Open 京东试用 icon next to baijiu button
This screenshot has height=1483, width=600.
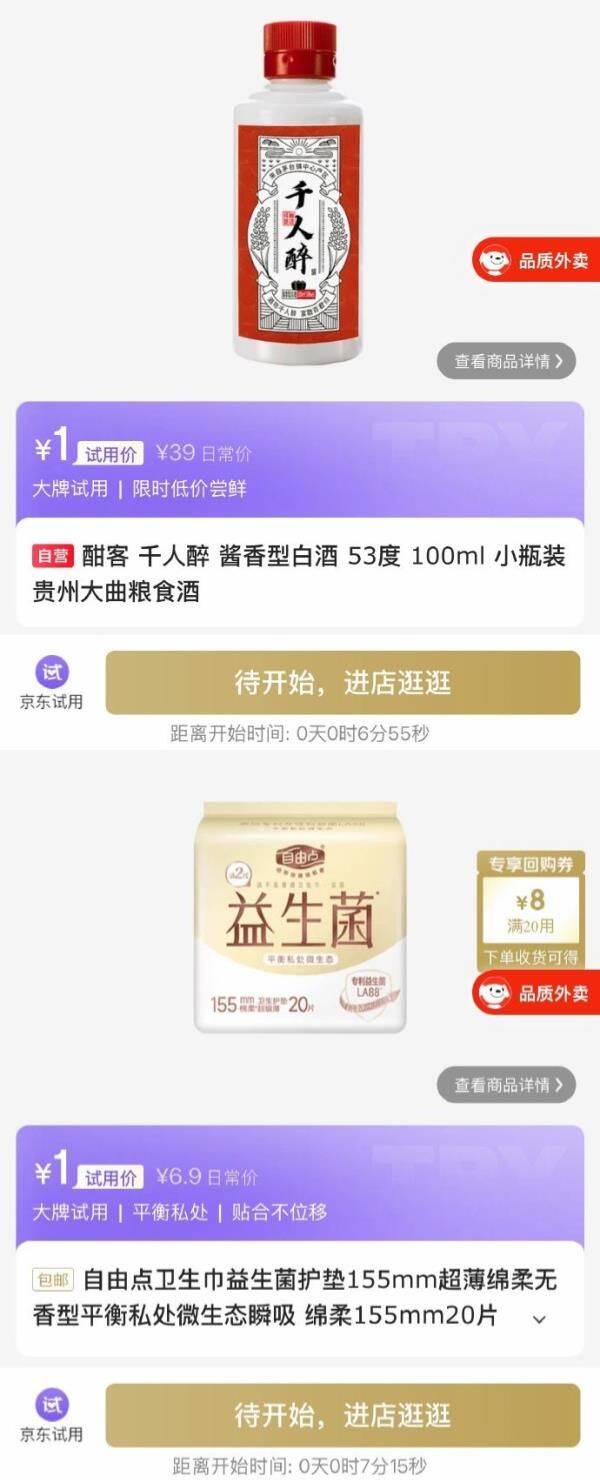(x=52, y=681)
